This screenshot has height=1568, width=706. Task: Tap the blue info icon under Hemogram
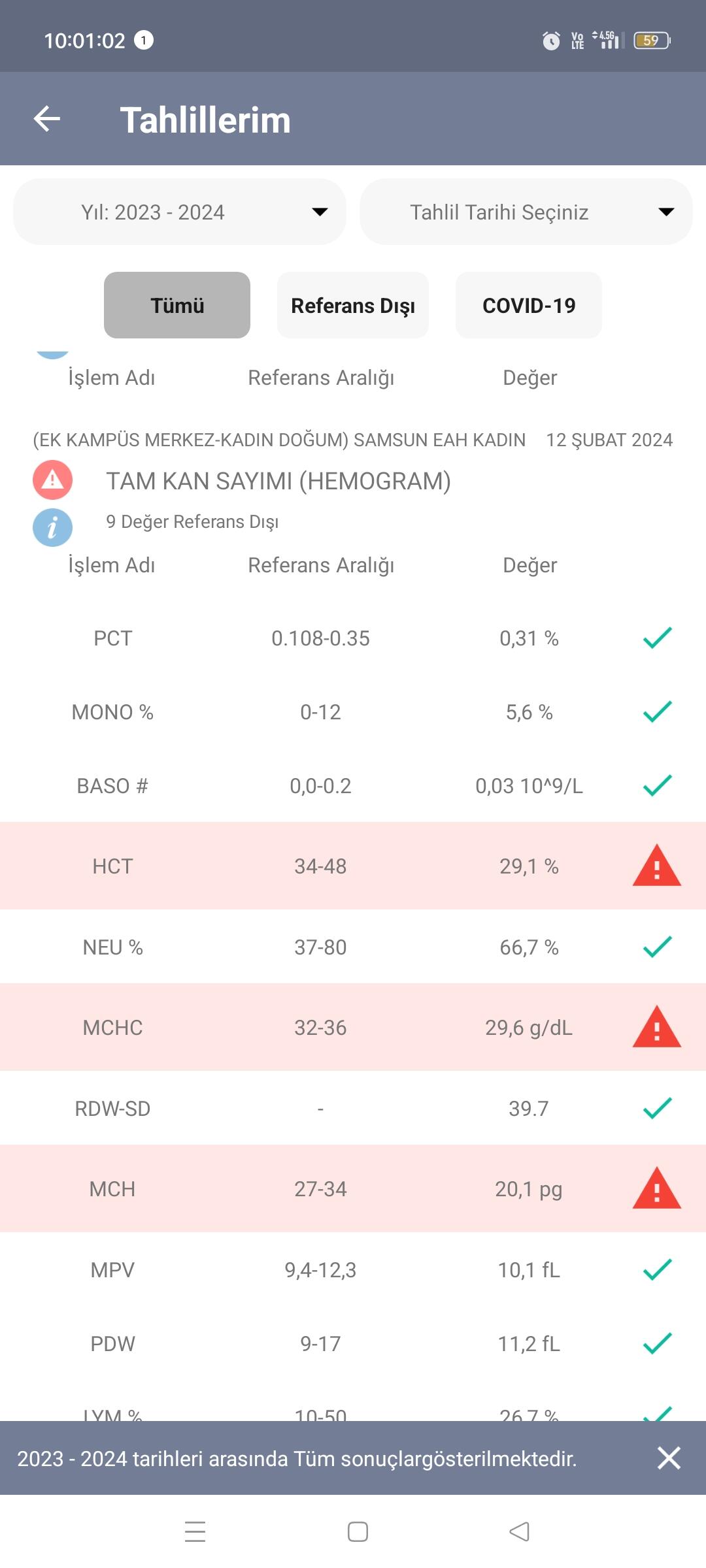click(x=52, y=527)
